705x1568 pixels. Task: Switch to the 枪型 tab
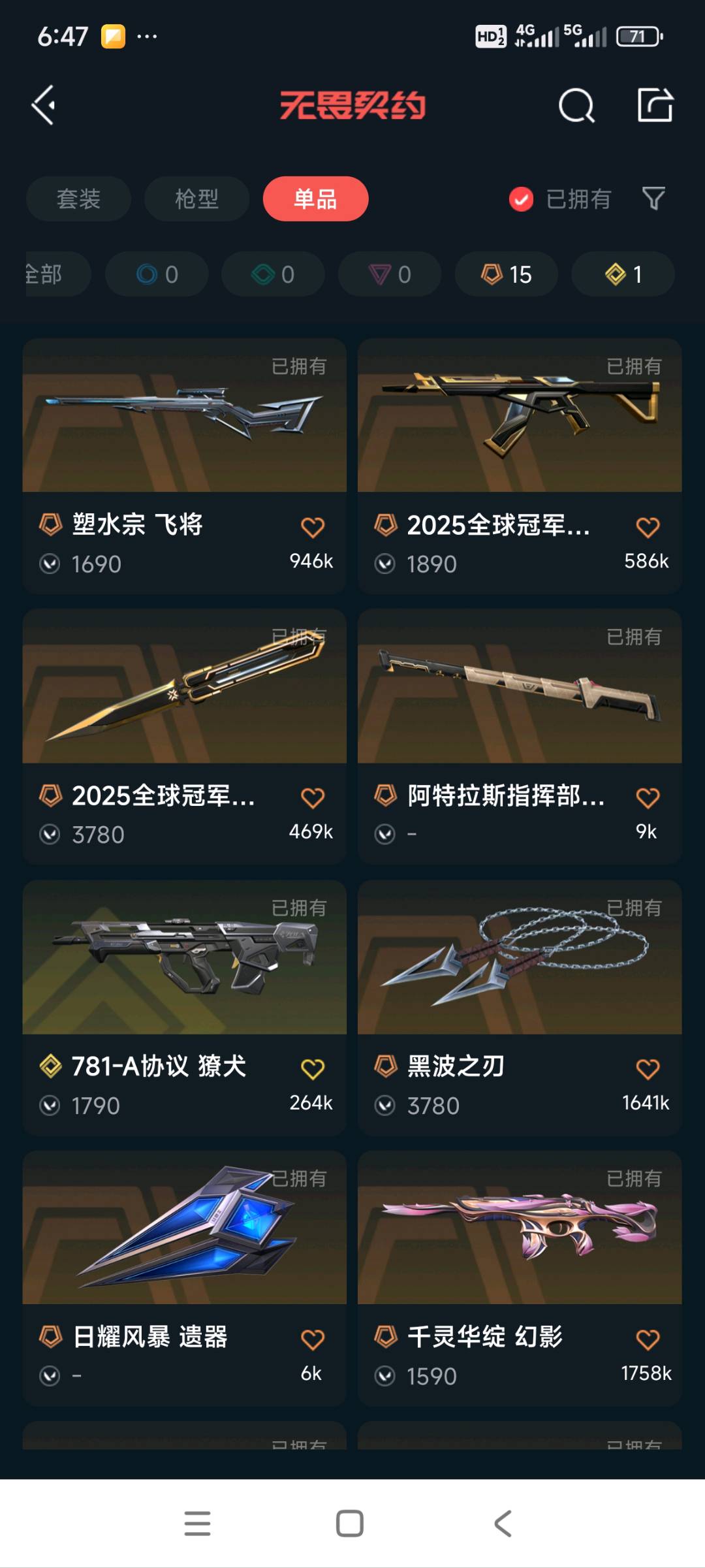point(196,199)
